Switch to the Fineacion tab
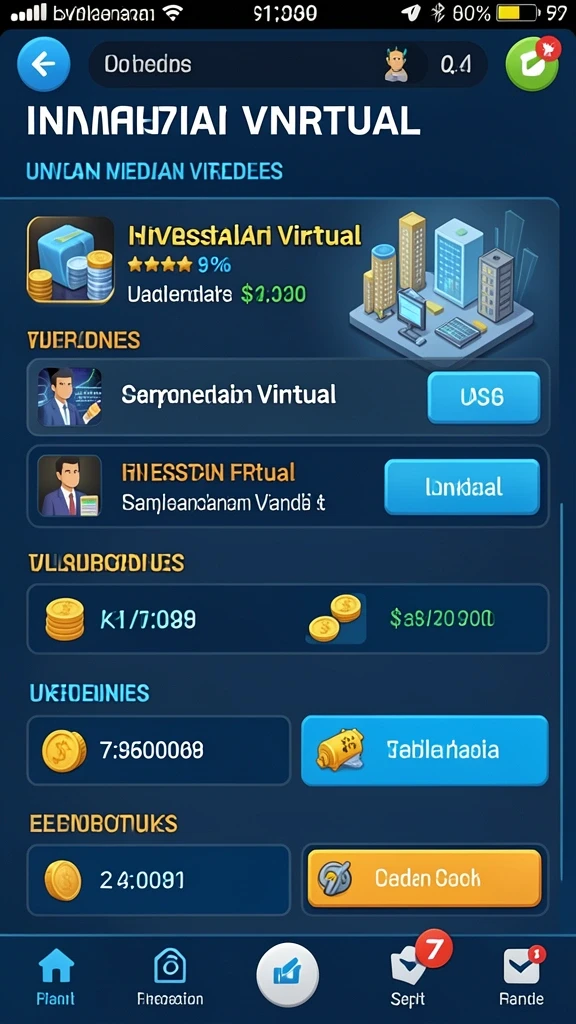This screenshot has height=1024, width=576. coord(170,974)
